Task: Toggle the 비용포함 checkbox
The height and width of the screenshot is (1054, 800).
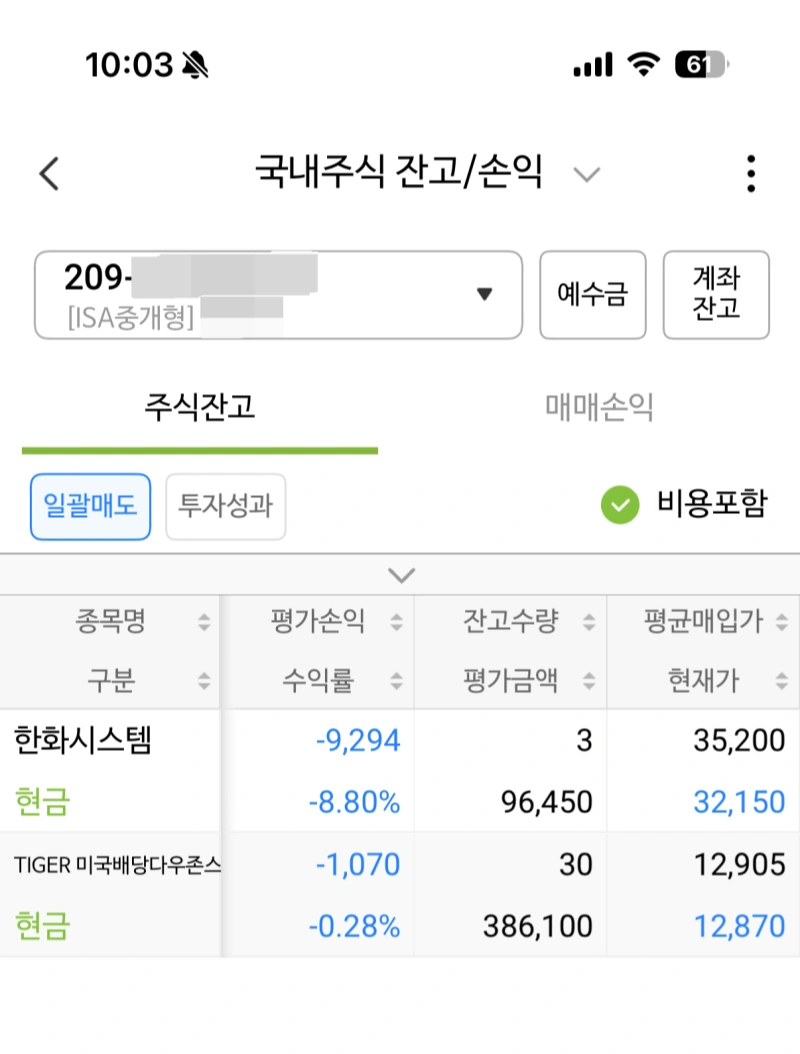Action: pos(619,505)
